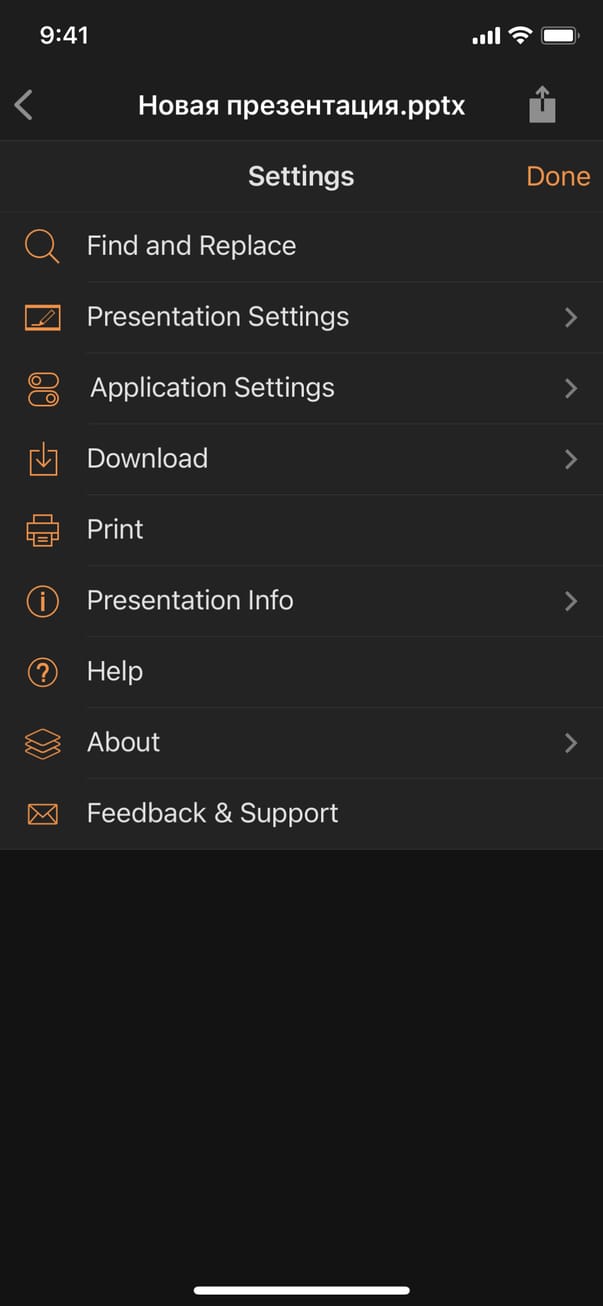The width and height of the screenshot is (603, 1306).
Task: Open Find and Replace
Action: point(191,246)
